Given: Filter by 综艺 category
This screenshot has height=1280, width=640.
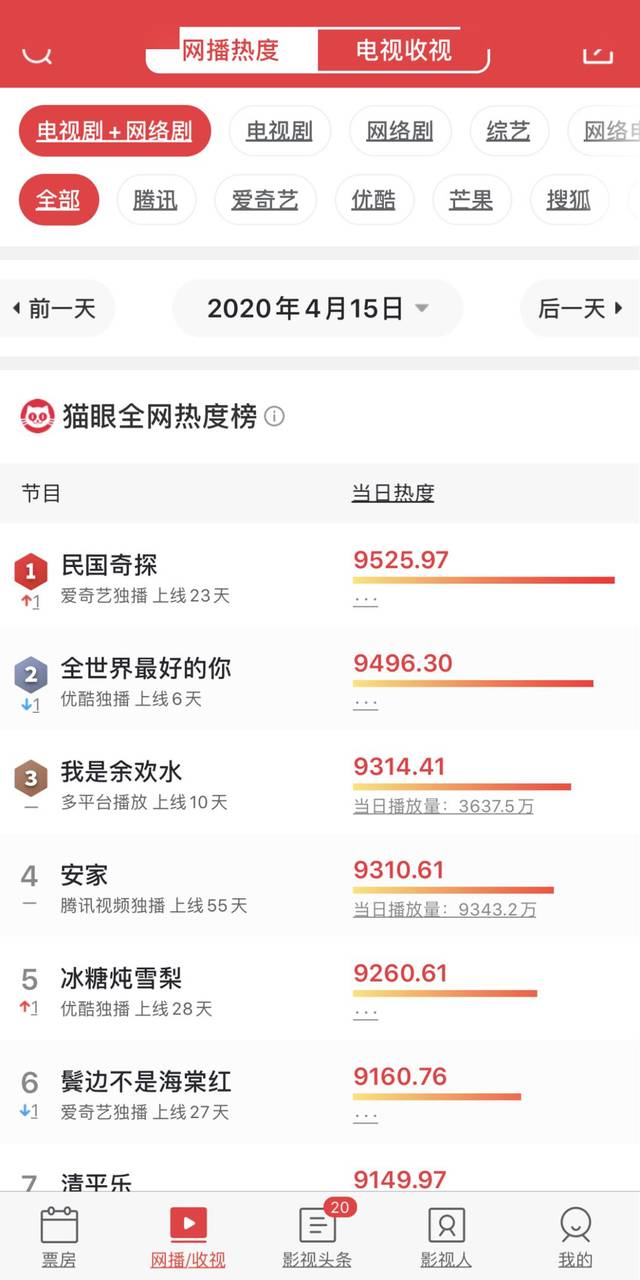Looking at the screenshot, I should pyautogui.click(x=508, y=131).
